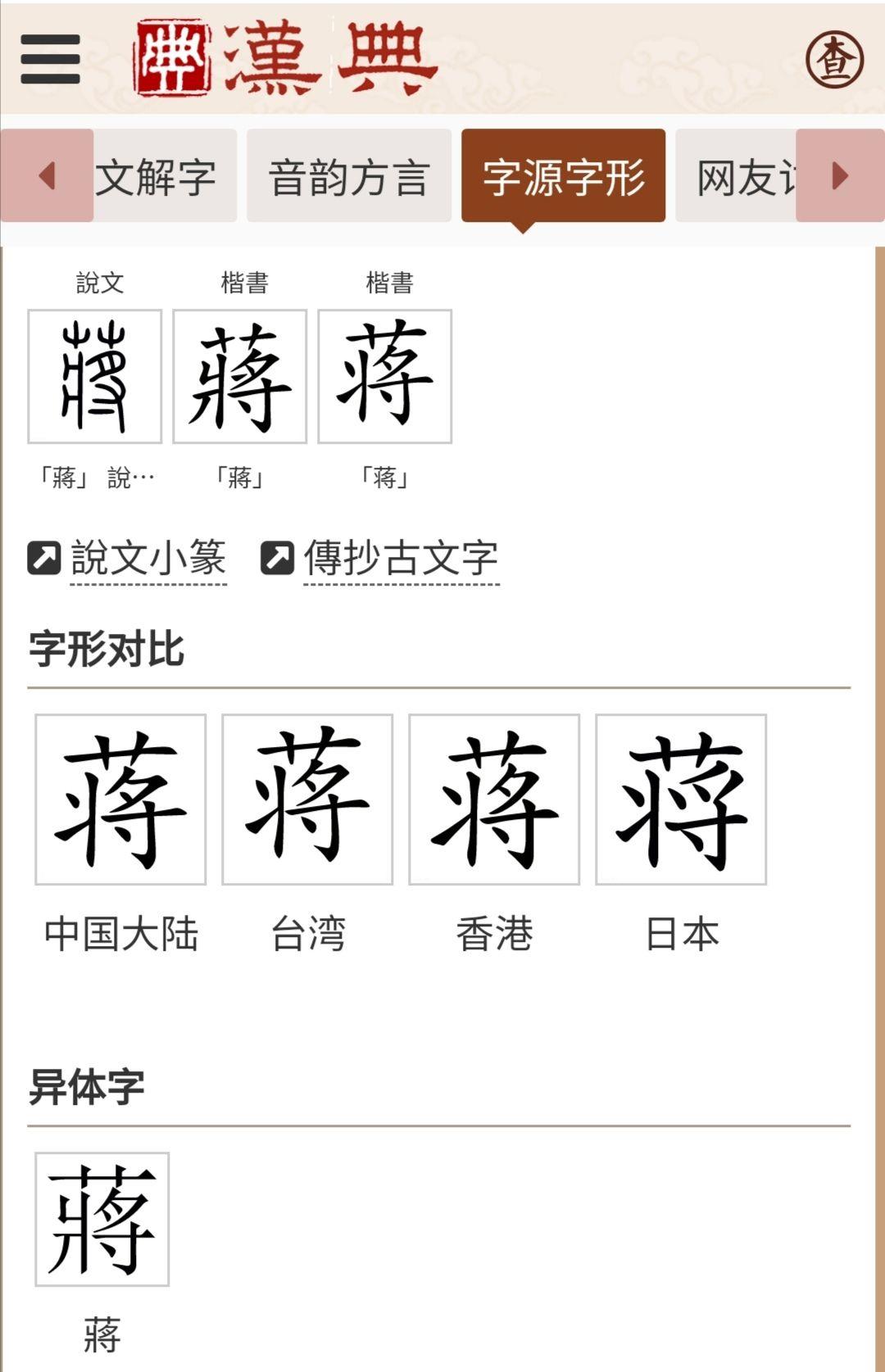Click the right tab scroll arrow
The width and height of the screenshot is (885, 1372).
tap(838, 174)
